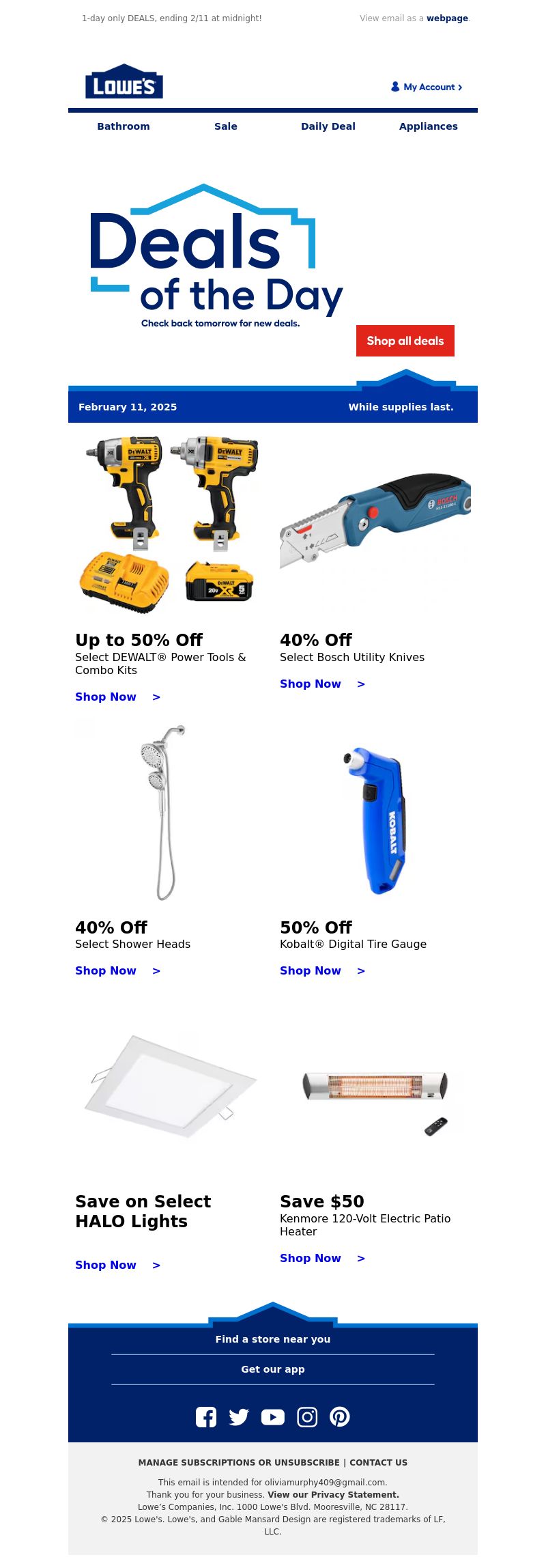The width and height of the screenshot is (546, 1568).
Task: Open Lowe's Facebook page
Action: pos(206,1417)
